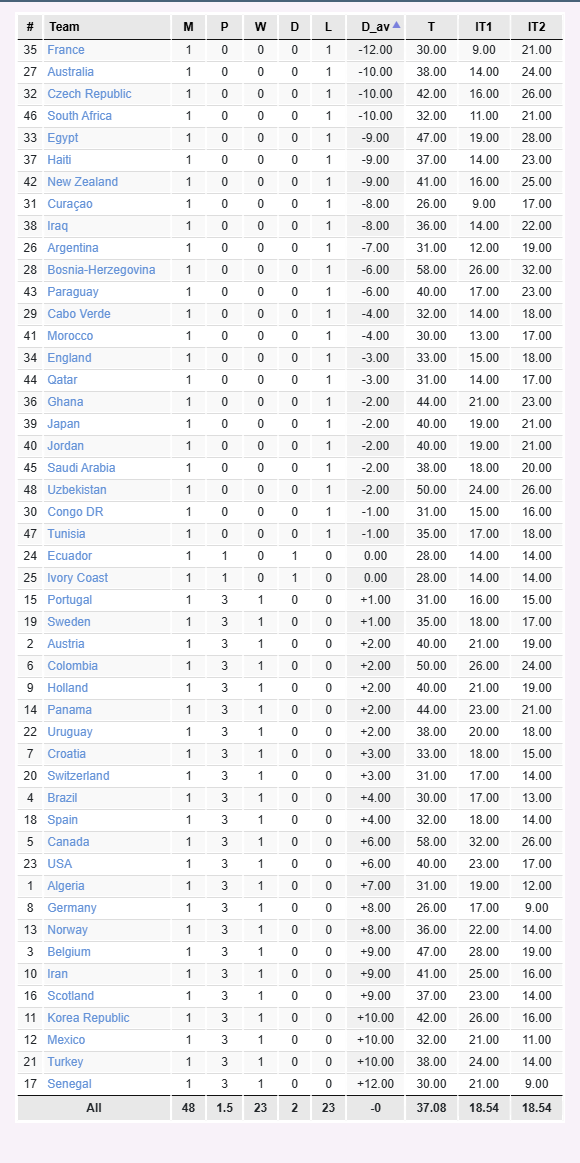This screenshot has height=1163, width=580.
Task: View Korea Republic team details
Action: pos(88,1018)
